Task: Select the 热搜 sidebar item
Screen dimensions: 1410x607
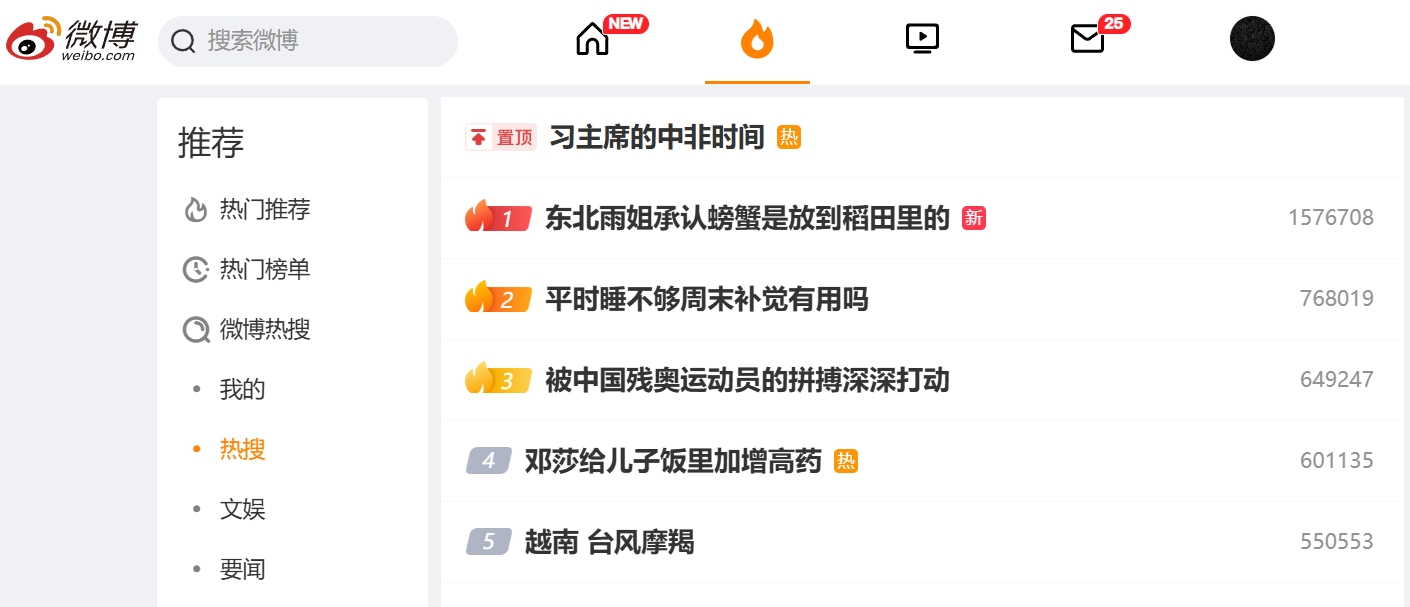Action: (x=242, y=450)
